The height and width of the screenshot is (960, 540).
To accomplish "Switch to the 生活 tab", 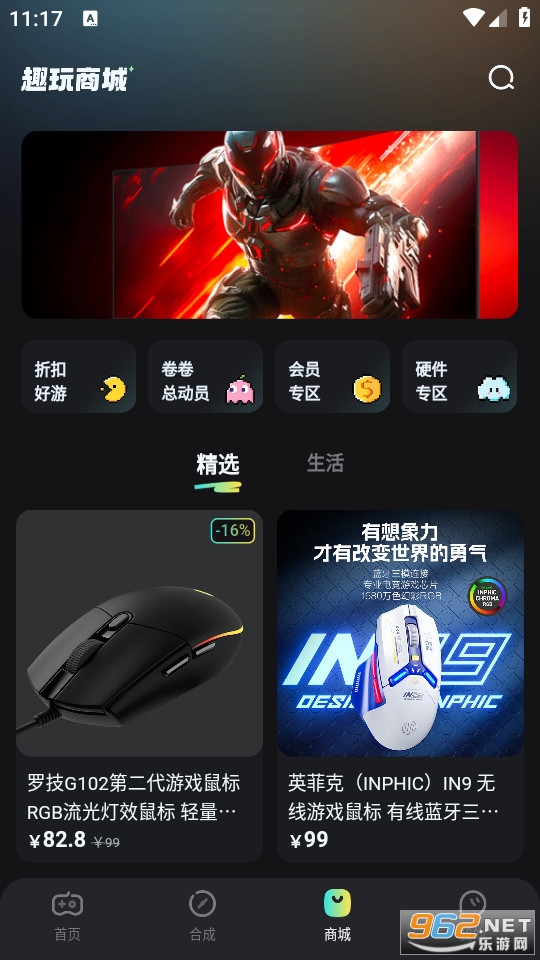I will point(325,463).
